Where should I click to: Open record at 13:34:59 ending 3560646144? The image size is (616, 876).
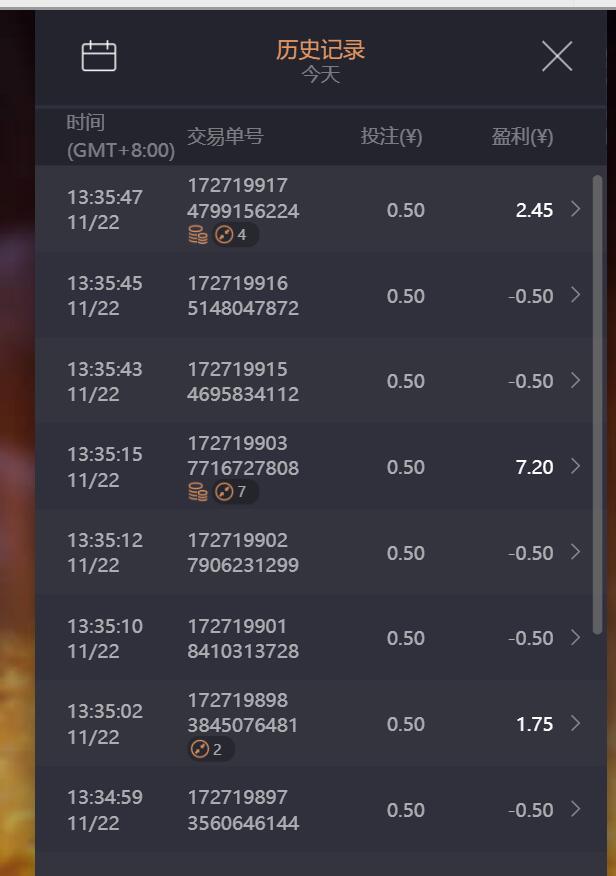[x=575, y=809]
